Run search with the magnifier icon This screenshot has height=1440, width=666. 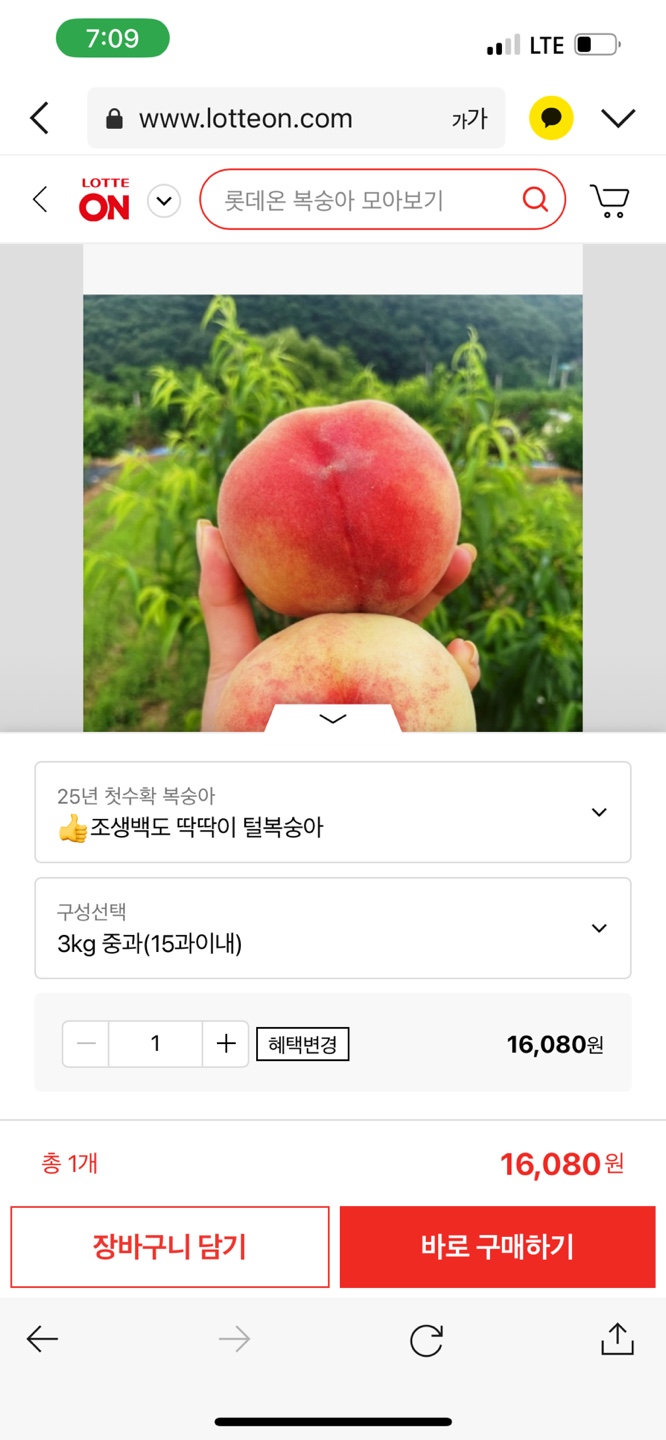tap(536, 200)
